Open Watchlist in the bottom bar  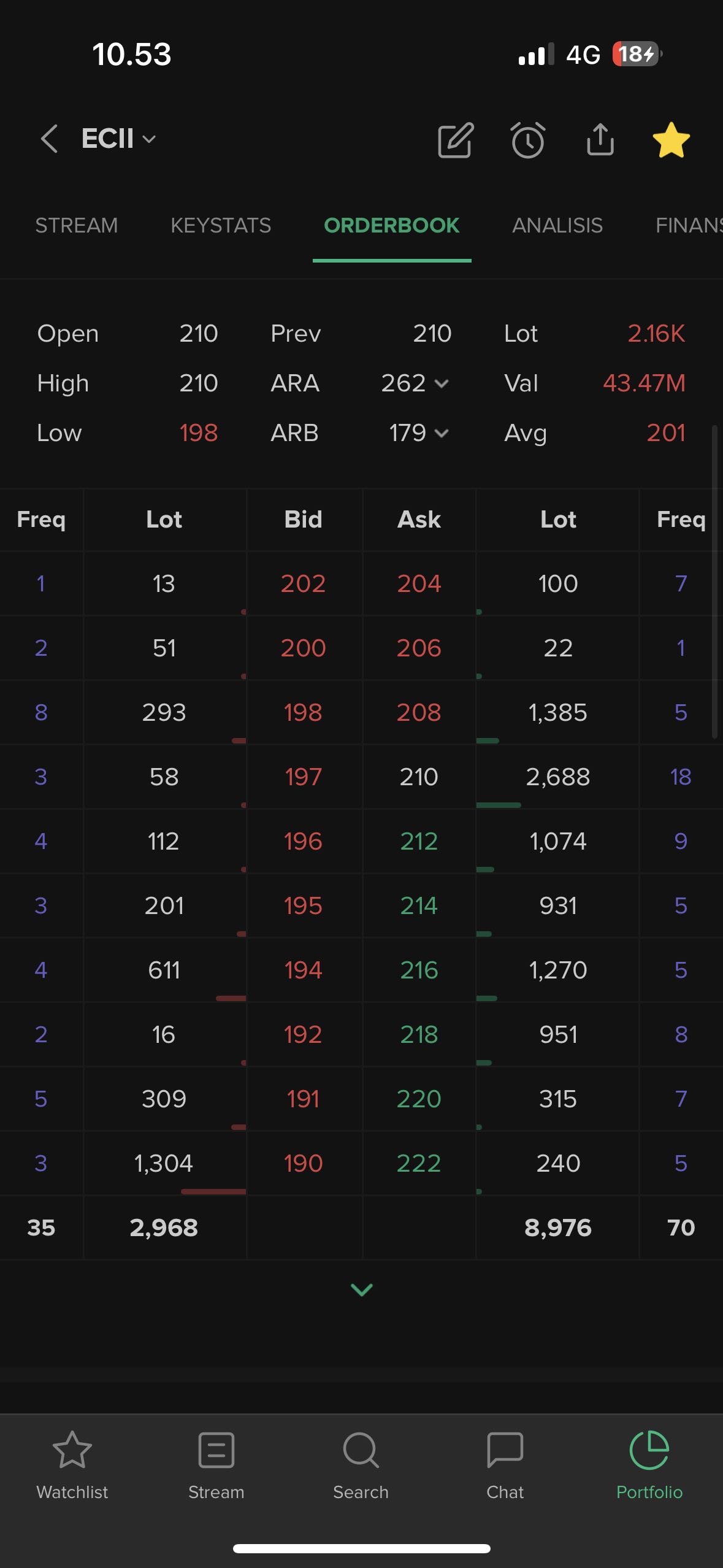[x=72, y=1464]
